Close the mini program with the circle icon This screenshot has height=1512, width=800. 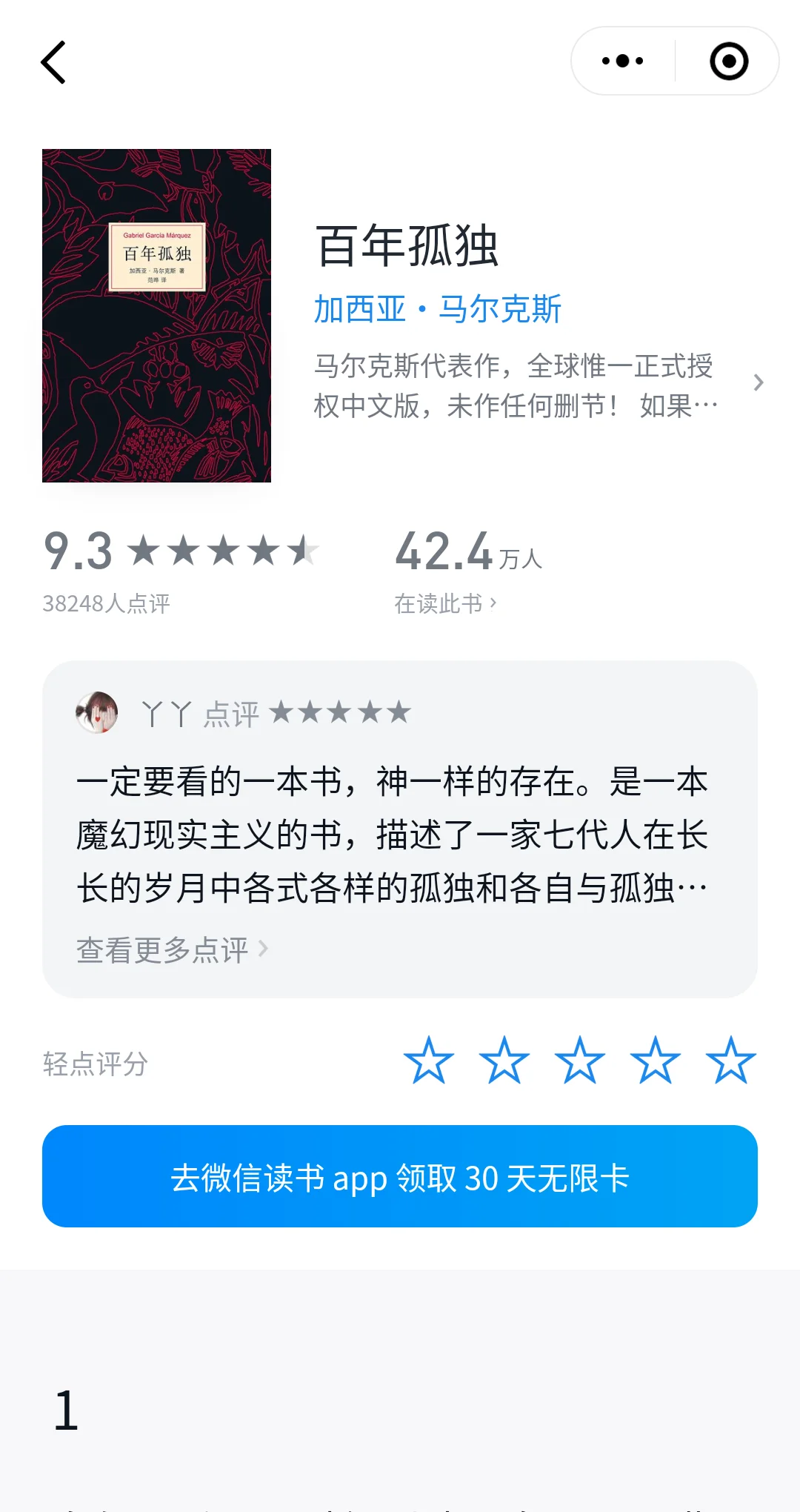(x=729, y=61)
